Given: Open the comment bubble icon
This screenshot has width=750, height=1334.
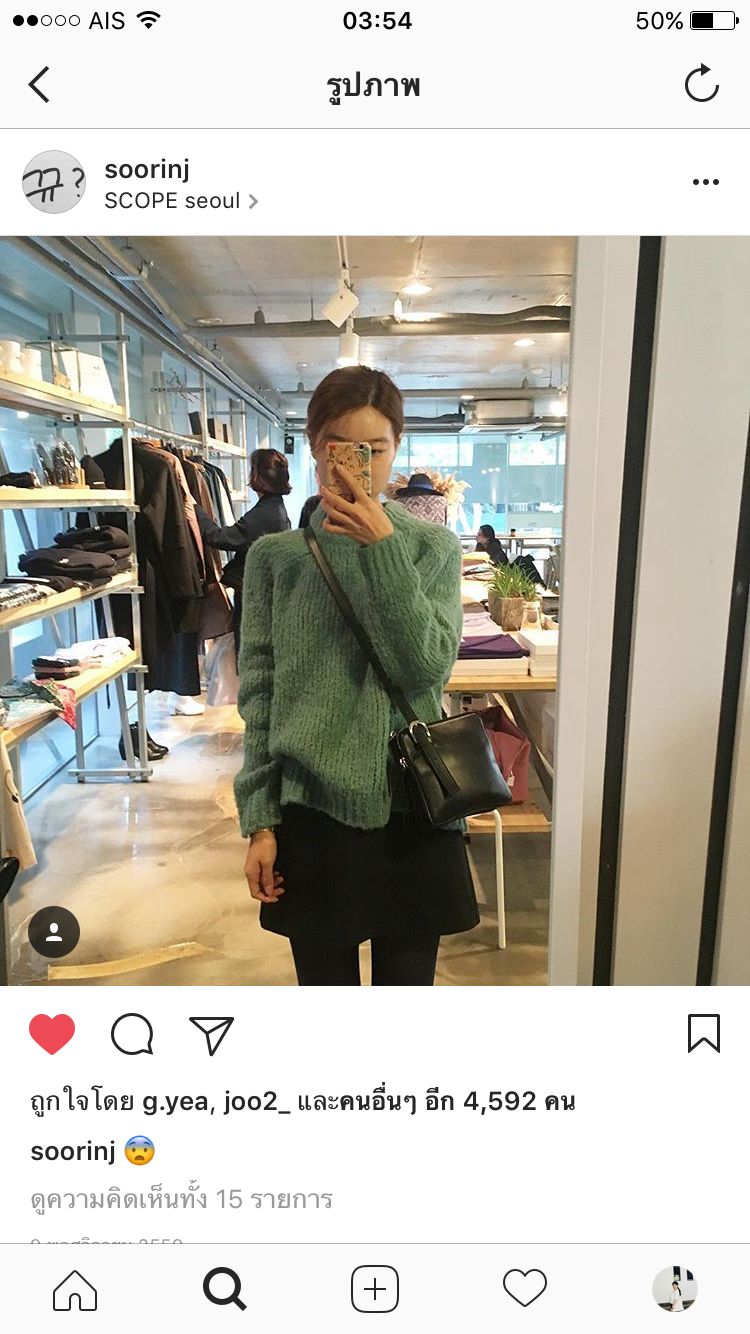Looking at the screenshot, I should click(x=132, y=1034).
